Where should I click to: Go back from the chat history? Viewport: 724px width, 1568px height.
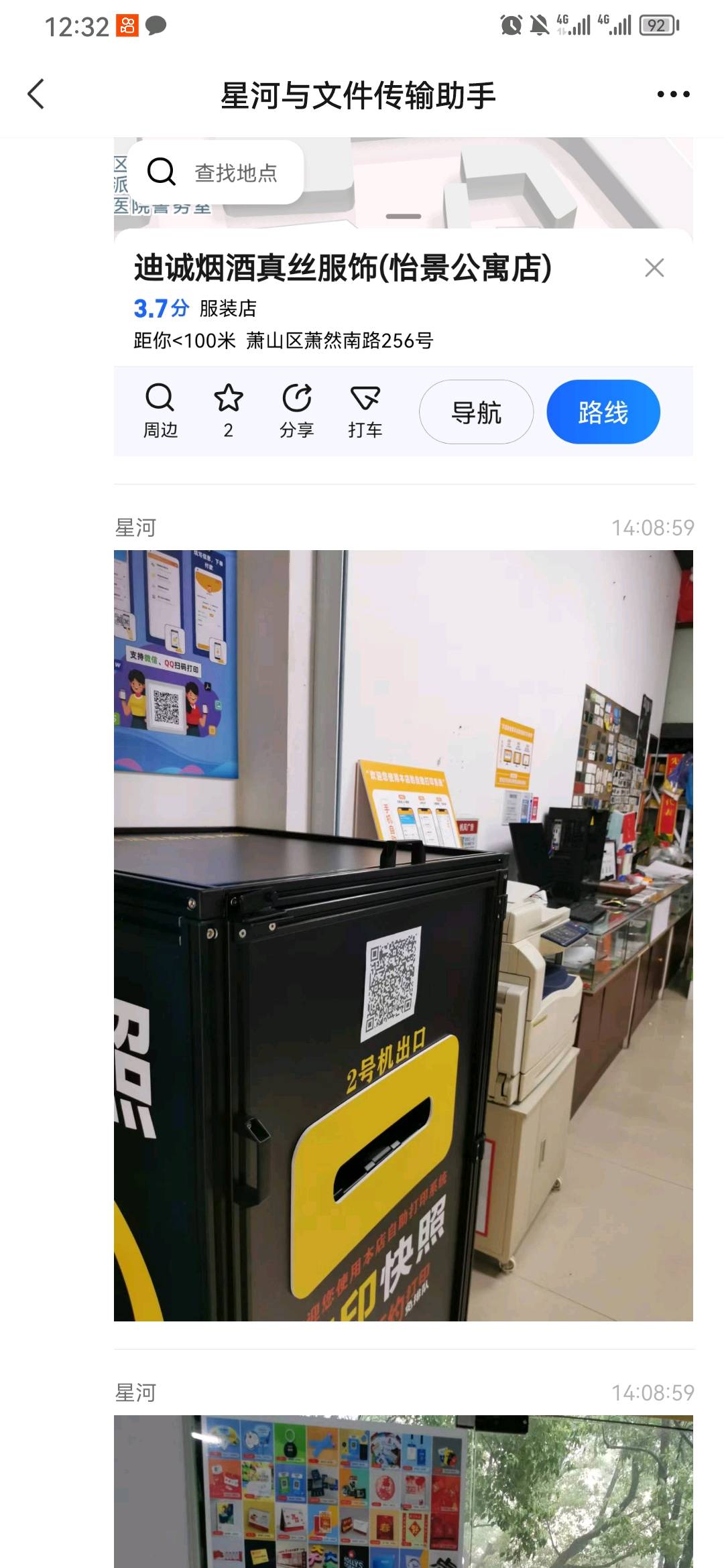[36, 94]
